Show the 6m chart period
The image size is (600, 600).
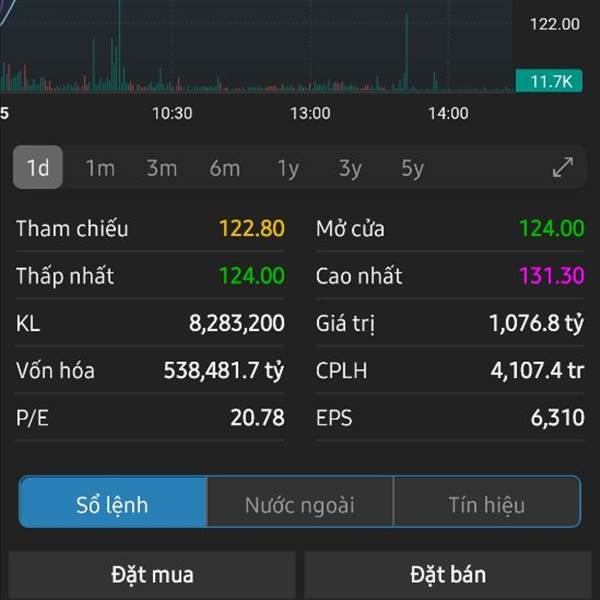pos(225,168)
